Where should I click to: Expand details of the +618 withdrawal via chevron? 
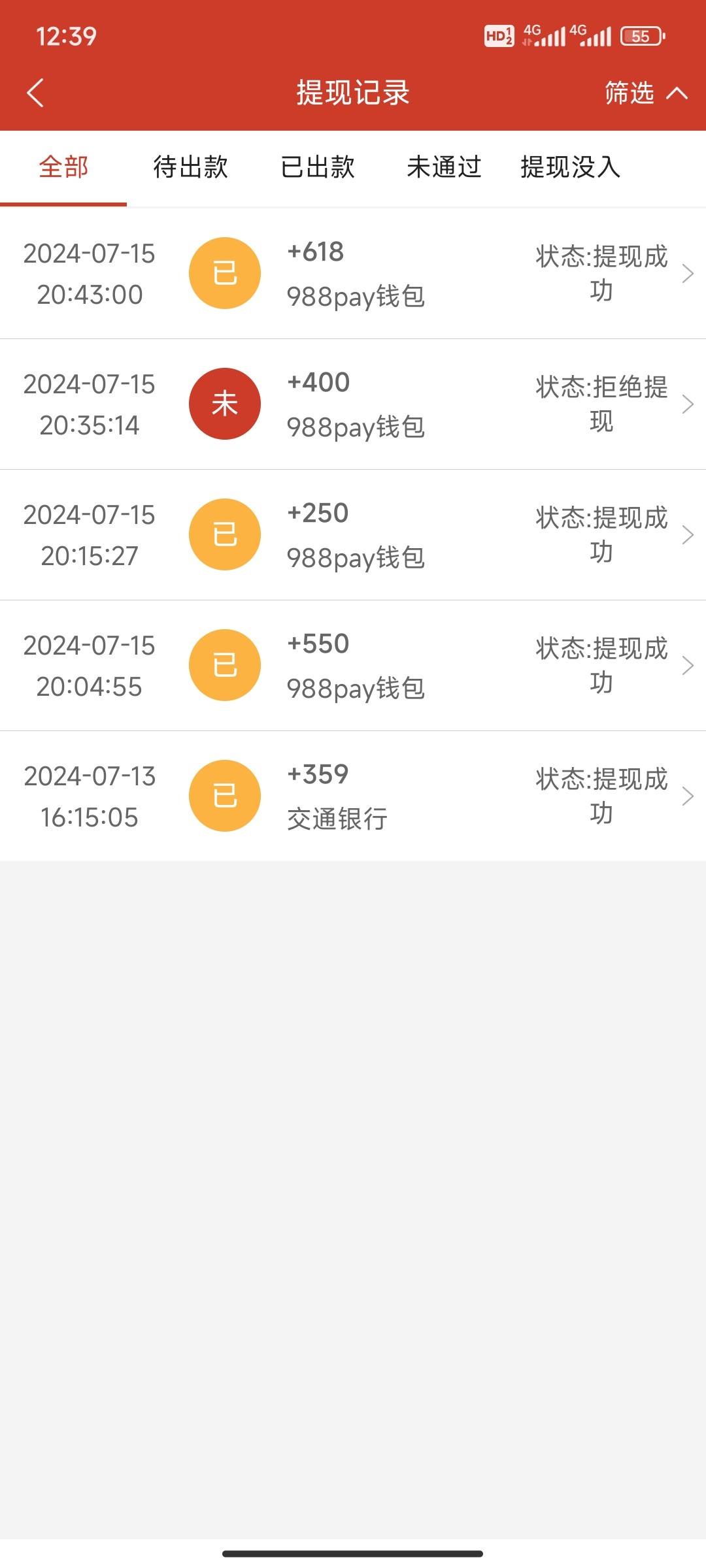(x=688, y=272)
